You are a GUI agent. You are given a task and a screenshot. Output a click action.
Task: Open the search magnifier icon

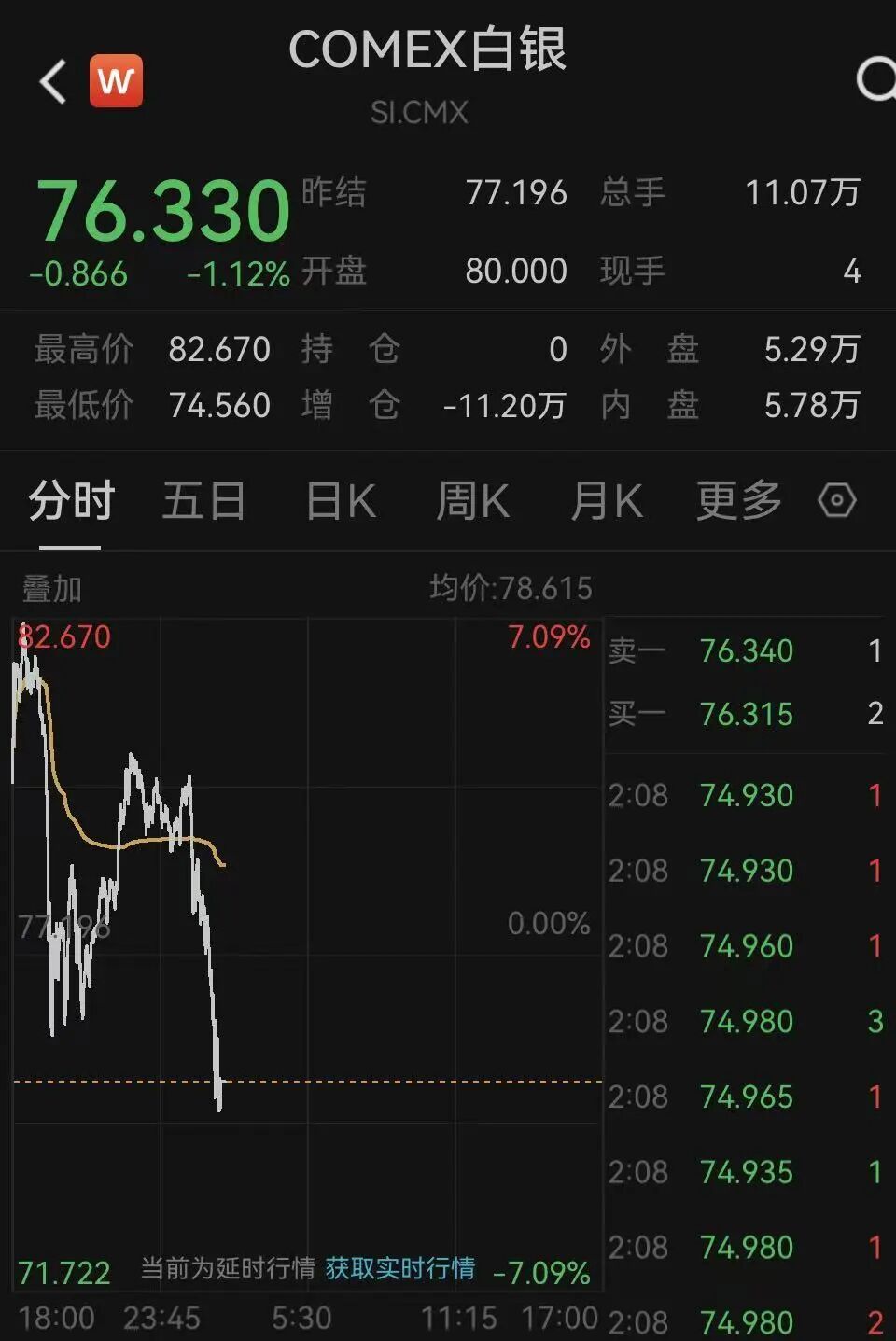pyautogui.click(x=875, y=80)
